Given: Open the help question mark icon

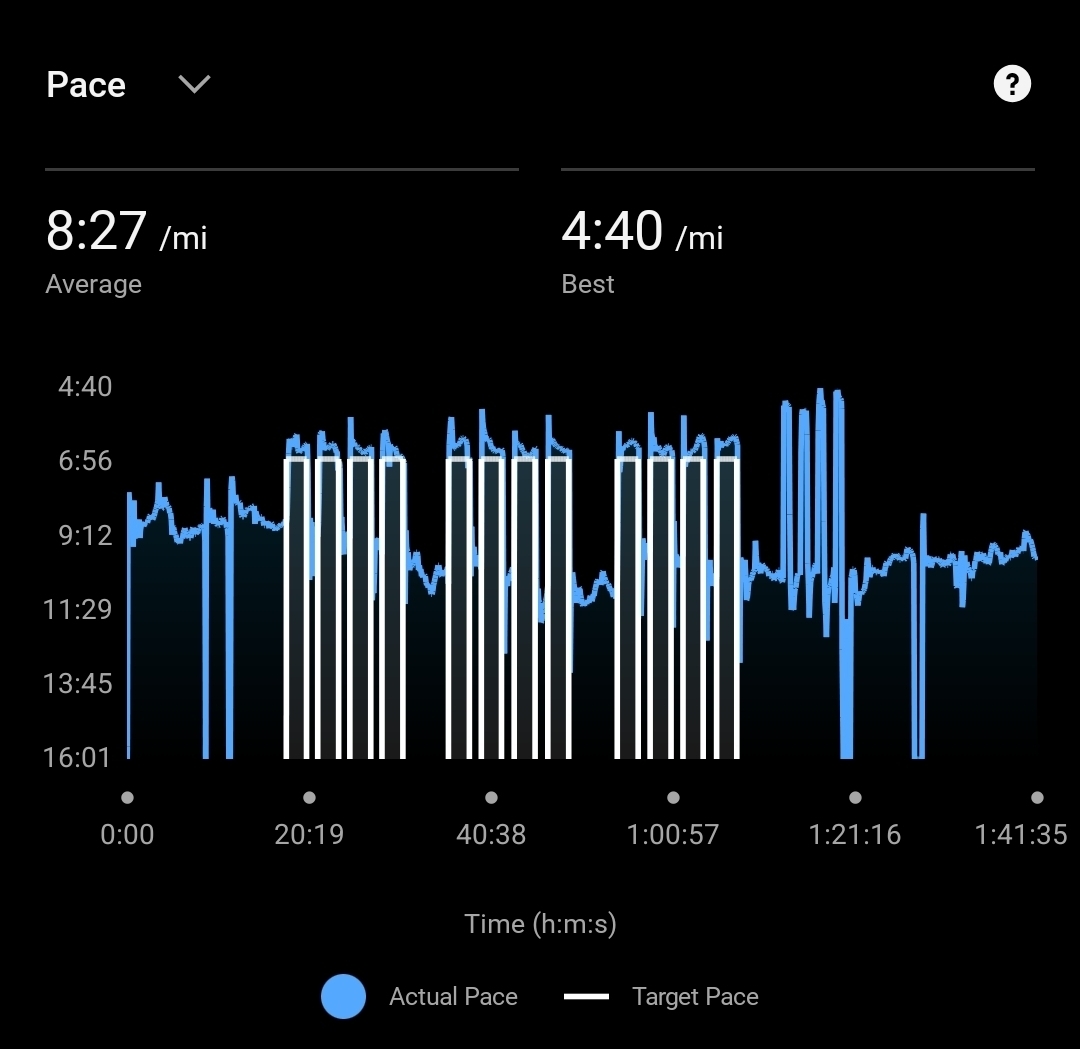Looking at the screenshot, I should click(1011, 85).
